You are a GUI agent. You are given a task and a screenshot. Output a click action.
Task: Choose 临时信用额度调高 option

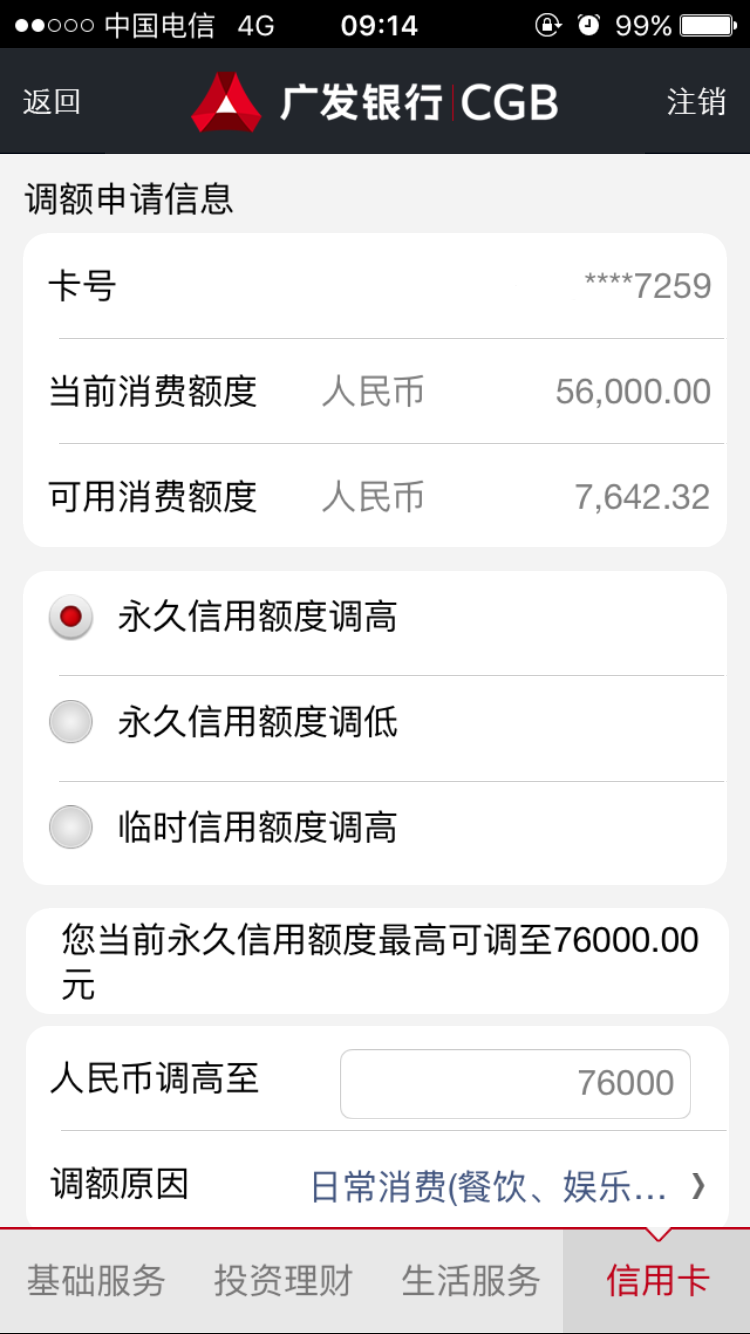click(375, 828)
